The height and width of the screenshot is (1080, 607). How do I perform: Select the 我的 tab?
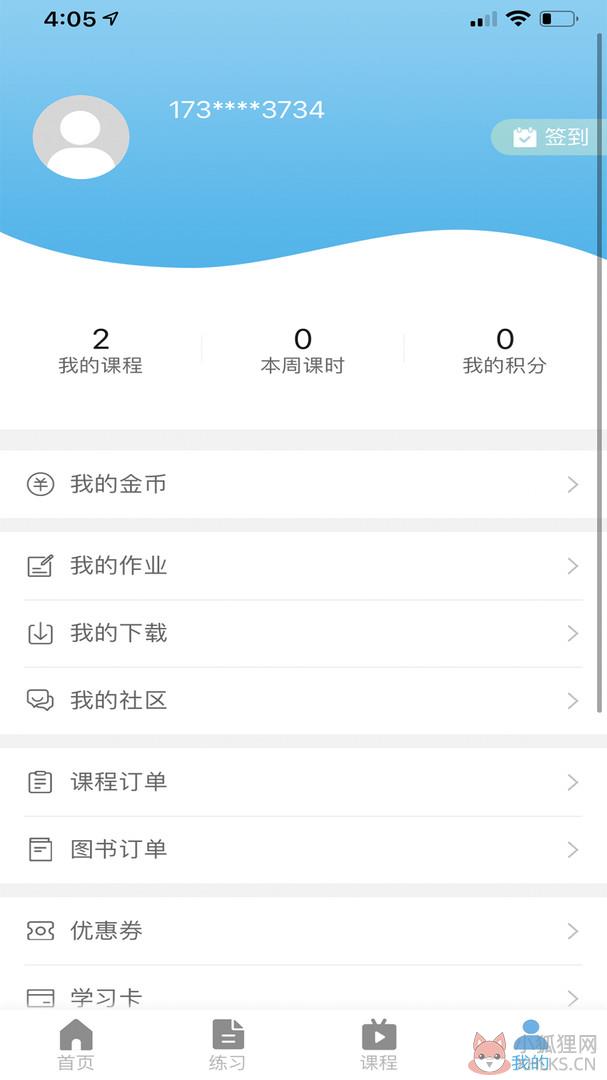(531, 1045)
